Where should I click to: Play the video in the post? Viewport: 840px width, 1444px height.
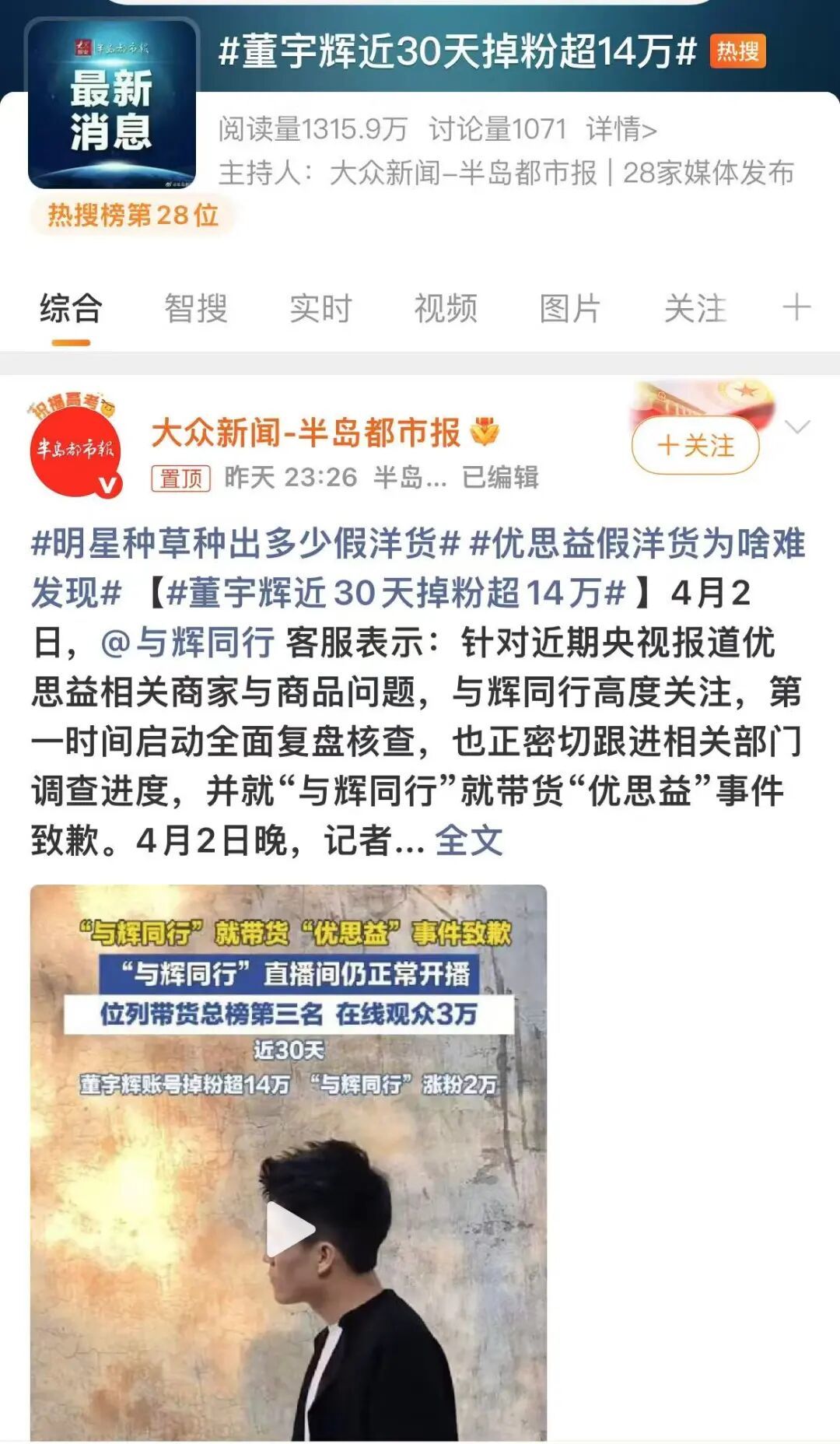click(x=289, y=1231)
